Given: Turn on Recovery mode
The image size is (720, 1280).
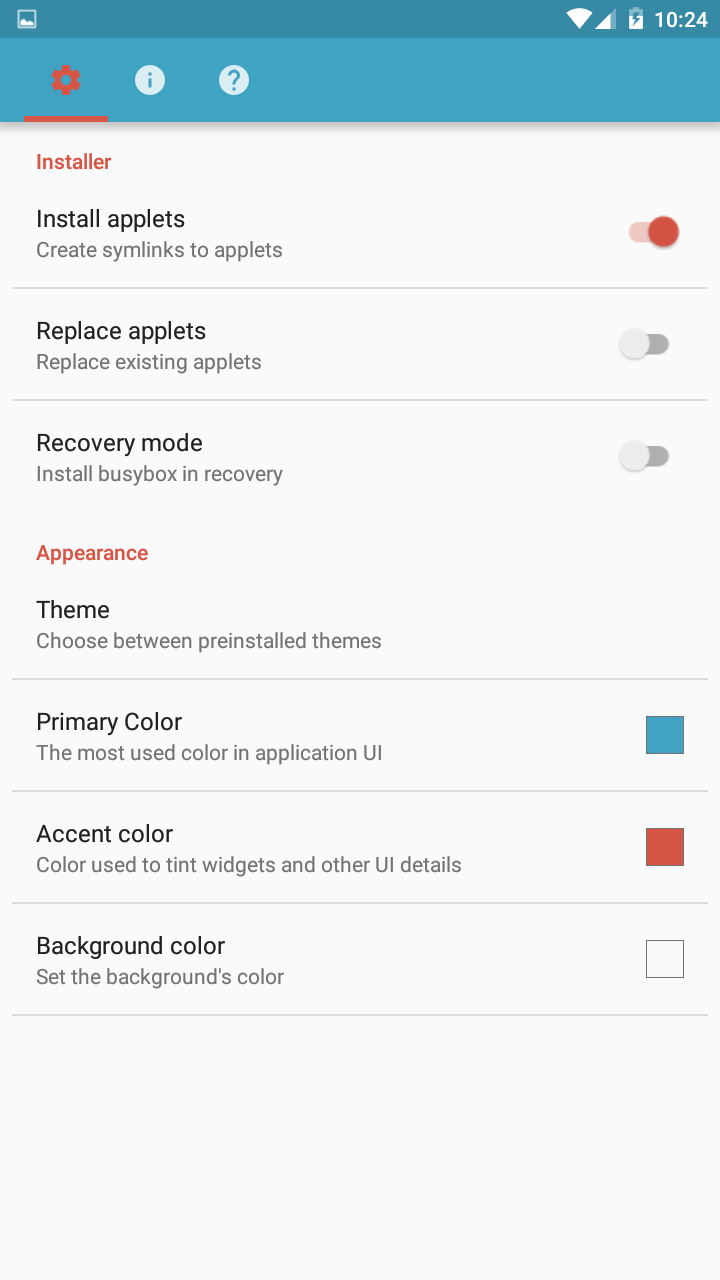Looking at the screenshot, I should click(644, 456).
